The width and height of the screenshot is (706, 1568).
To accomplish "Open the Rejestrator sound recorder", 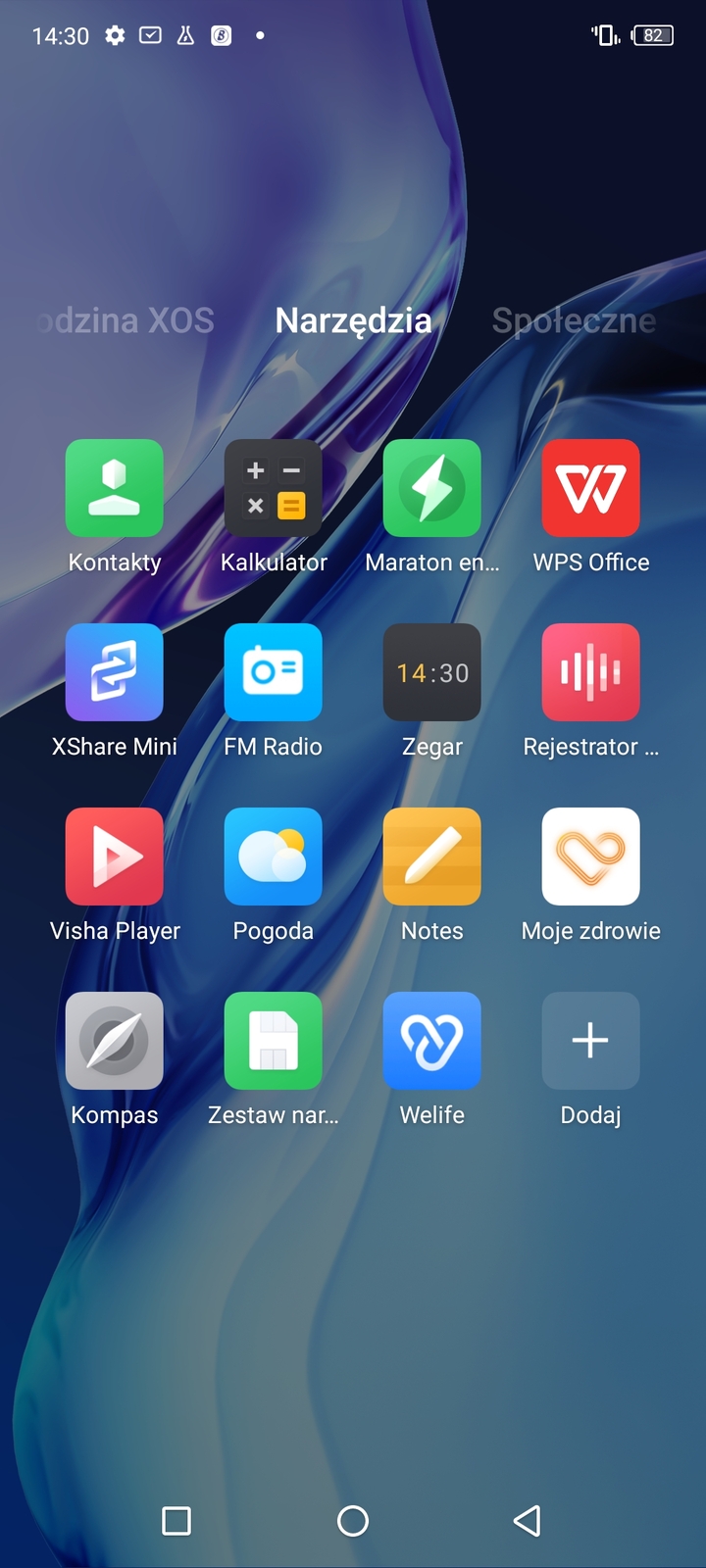I will click(591, 672).
